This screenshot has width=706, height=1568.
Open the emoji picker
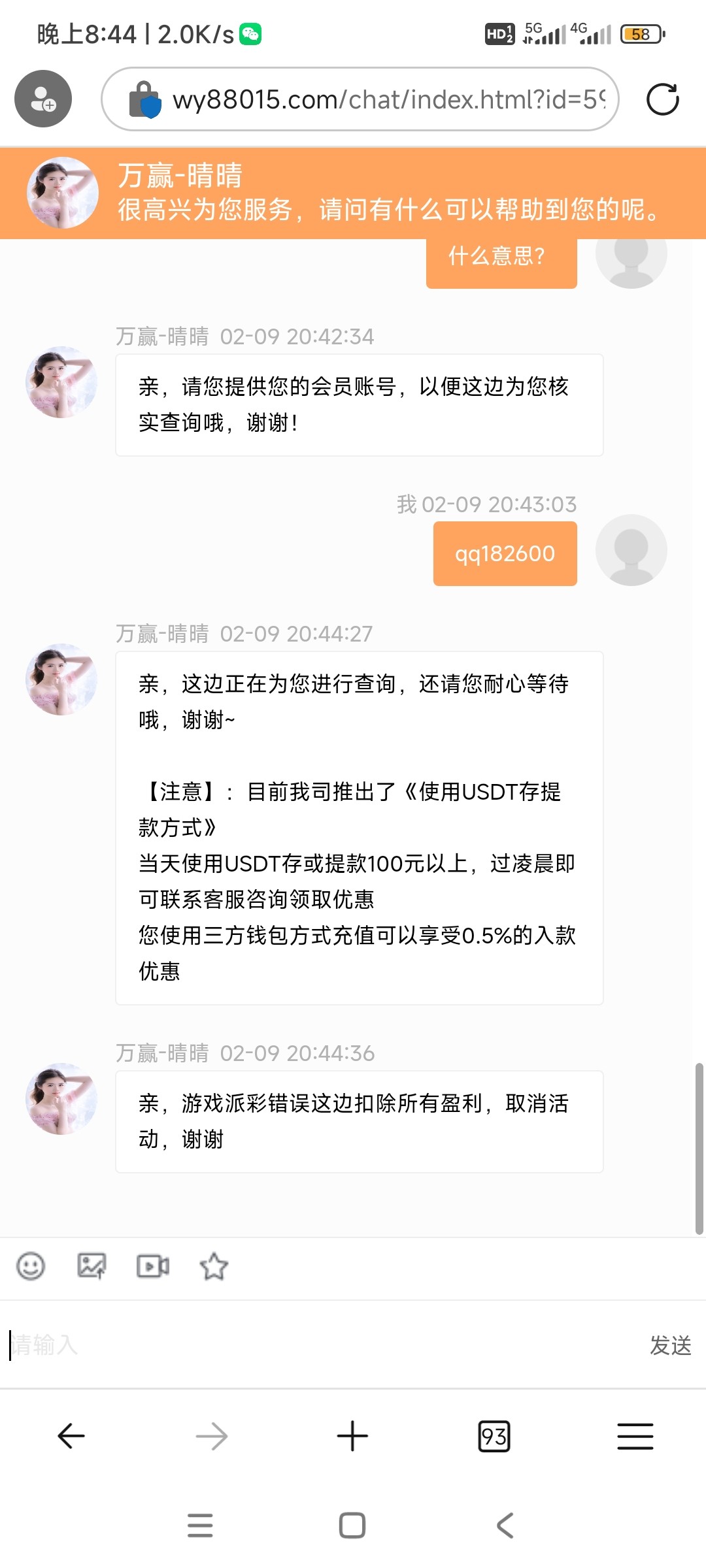[31, 1266]
